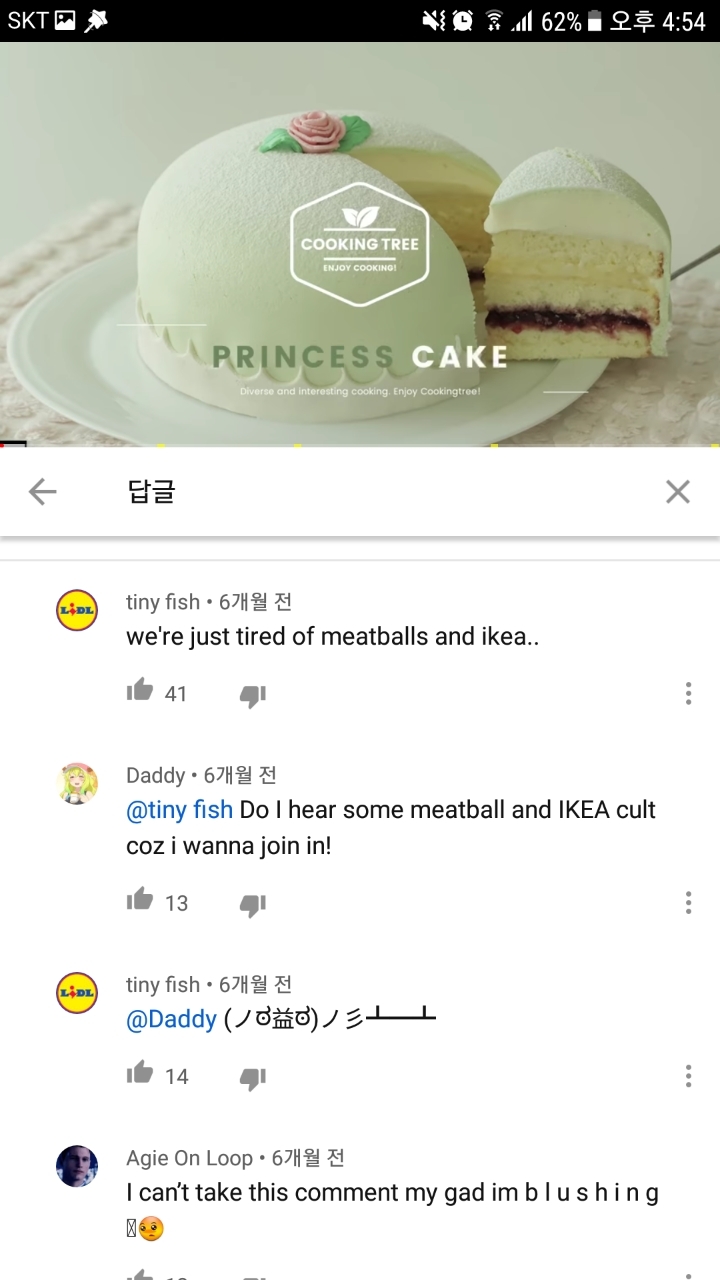Open more options on table-flip reply
The image size is (720, 1280).
click(x=688, y=1075)
